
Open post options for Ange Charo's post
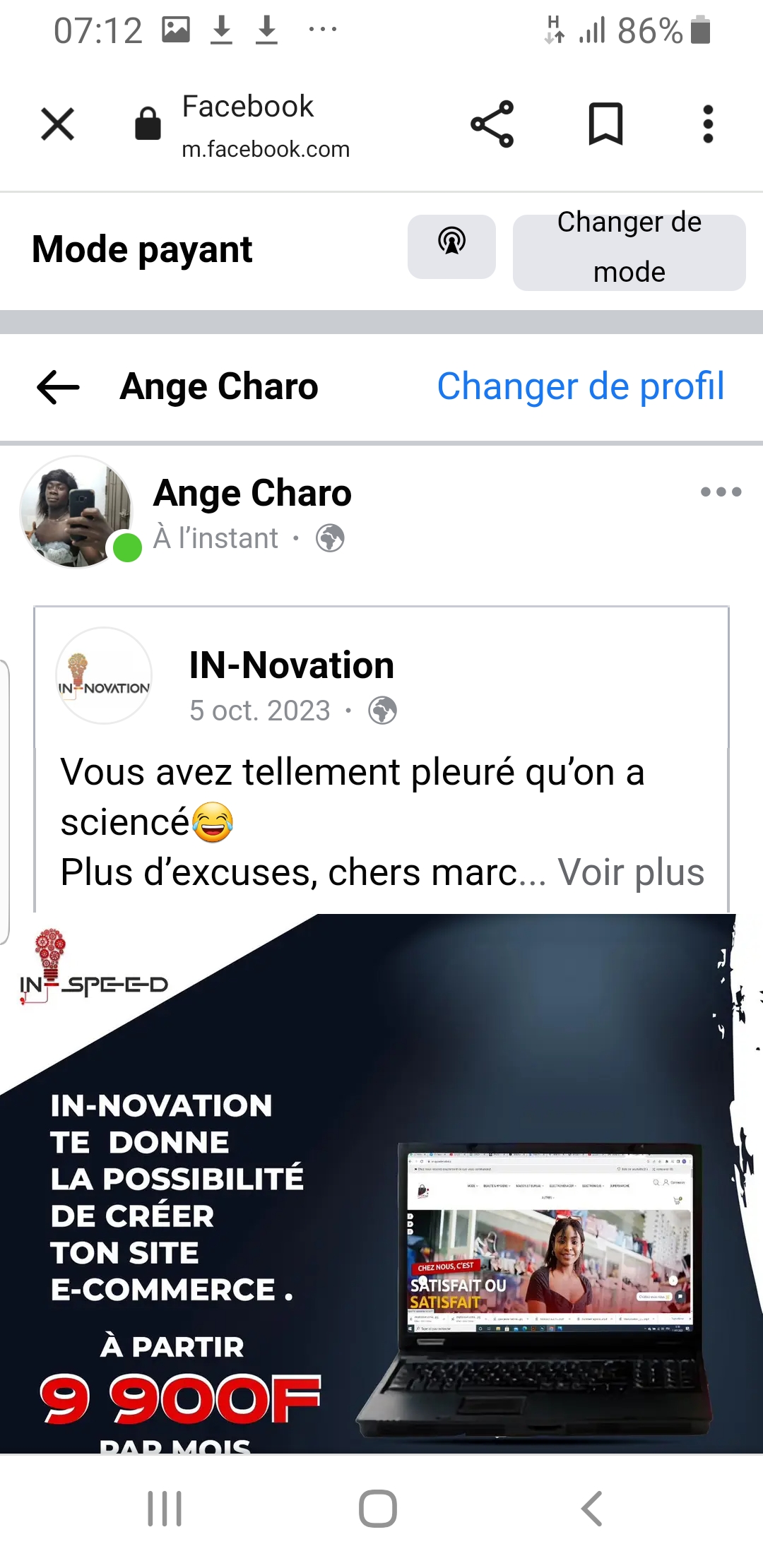(721, 492)
